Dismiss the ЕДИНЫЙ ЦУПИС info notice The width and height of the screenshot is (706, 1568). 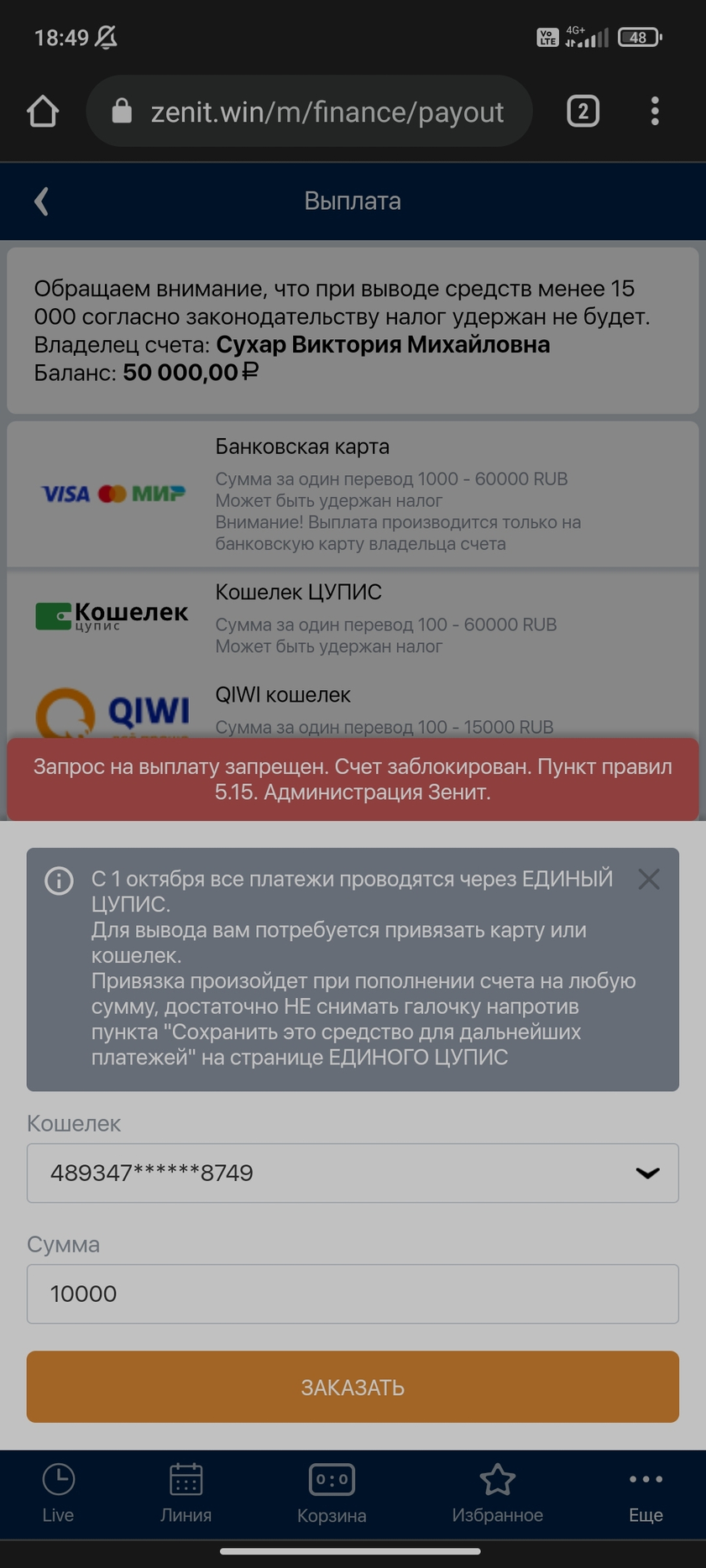coord(648,880)
